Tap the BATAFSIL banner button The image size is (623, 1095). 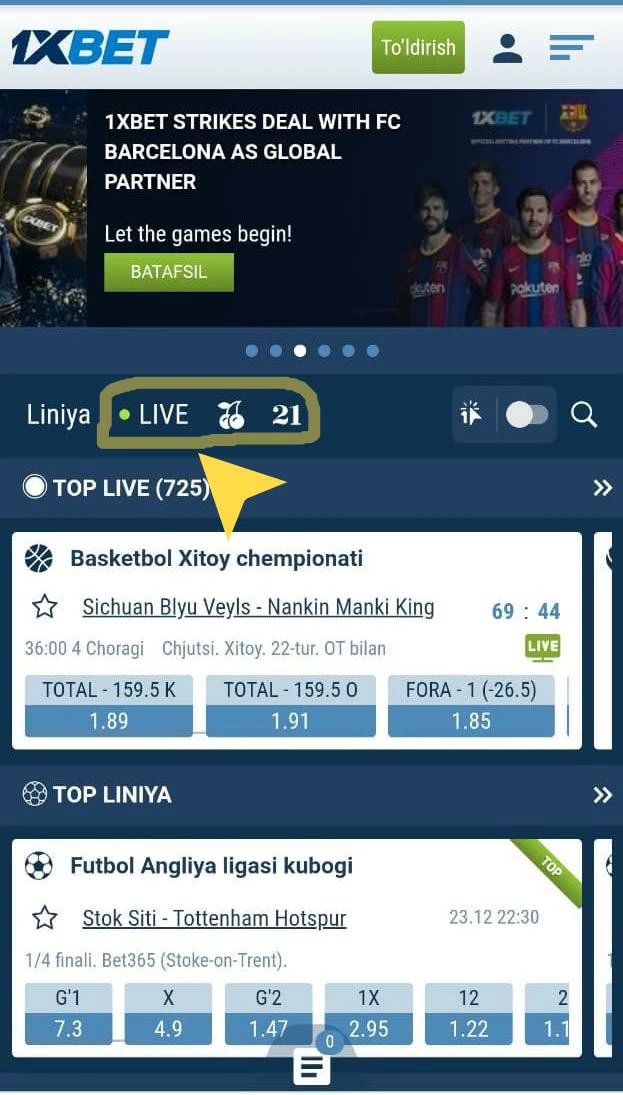(169, 272)
